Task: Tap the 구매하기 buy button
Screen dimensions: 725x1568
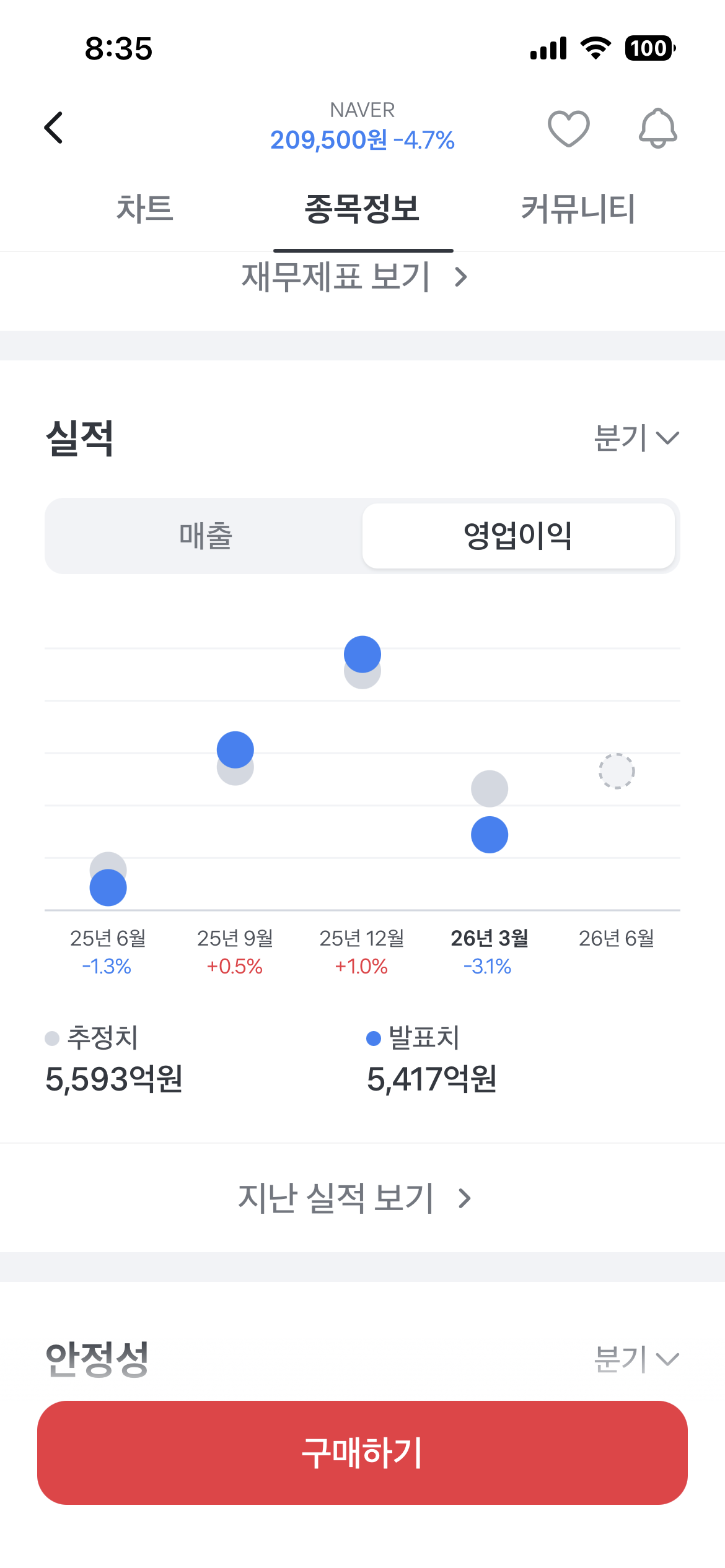Action: pos(362,1453)
